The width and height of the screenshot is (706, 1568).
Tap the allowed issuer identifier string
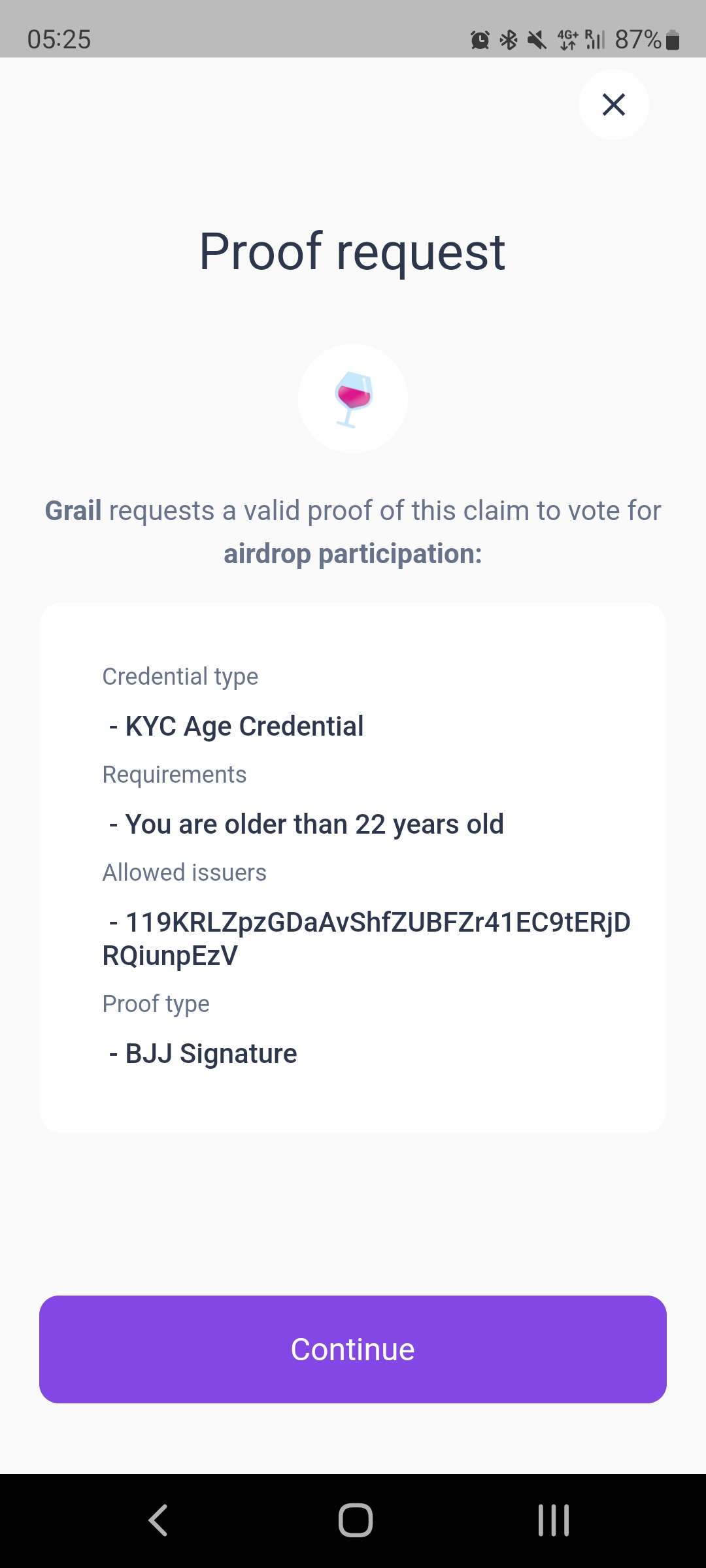(366, 938)
